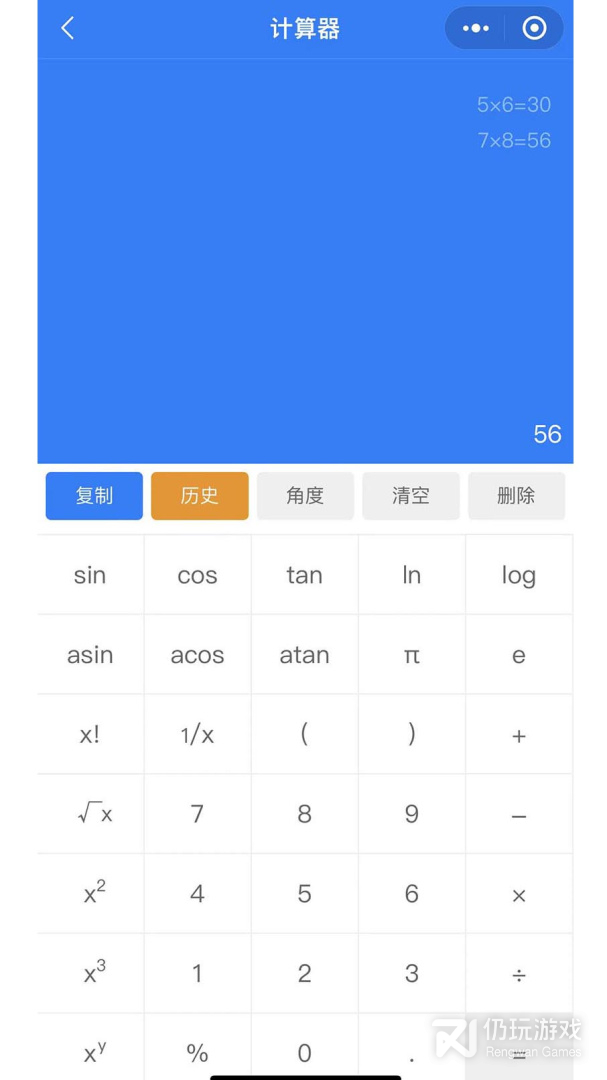Go back using the top-left arrow
Screen dimensions: 607x1080
coord(68,28)
